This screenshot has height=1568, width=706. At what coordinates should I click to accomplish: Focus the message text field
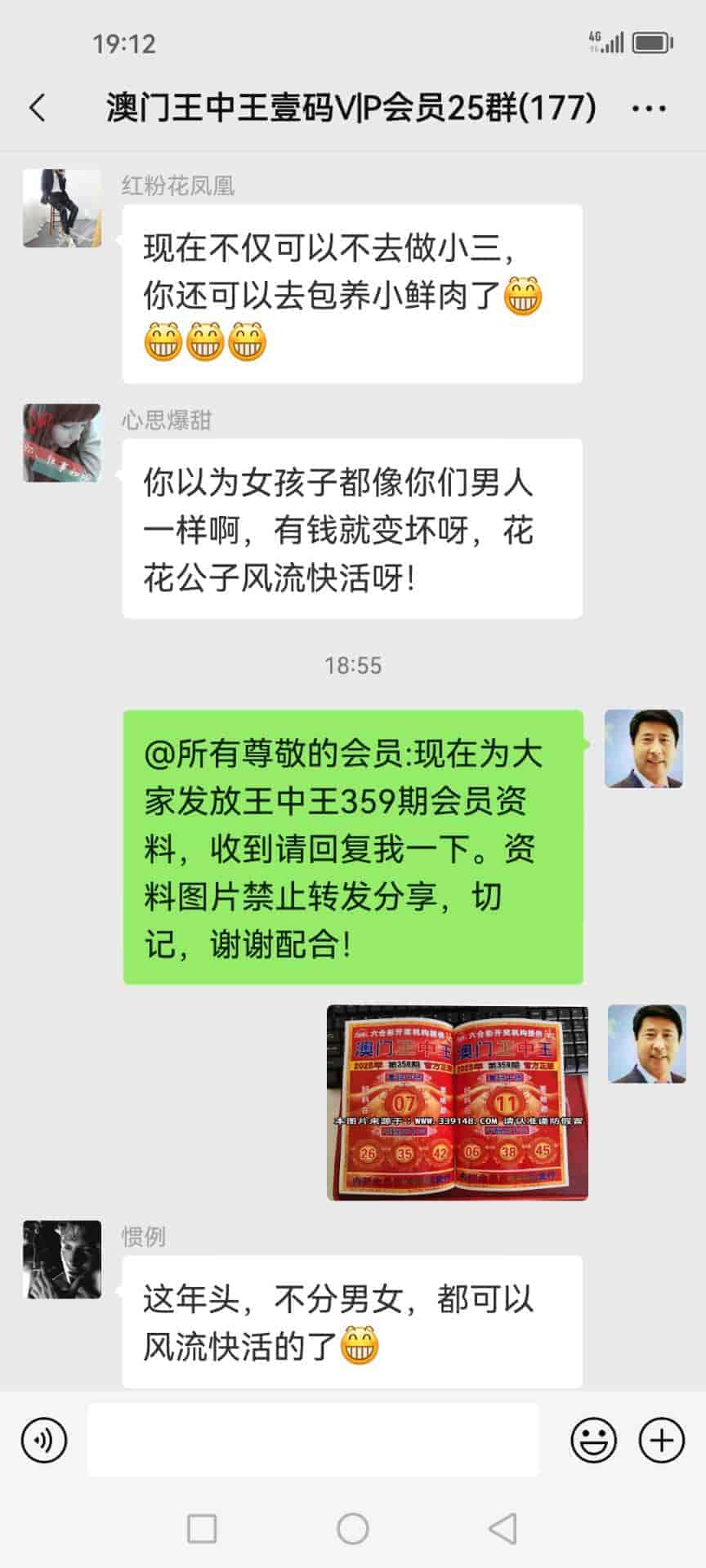(313, 1441)
